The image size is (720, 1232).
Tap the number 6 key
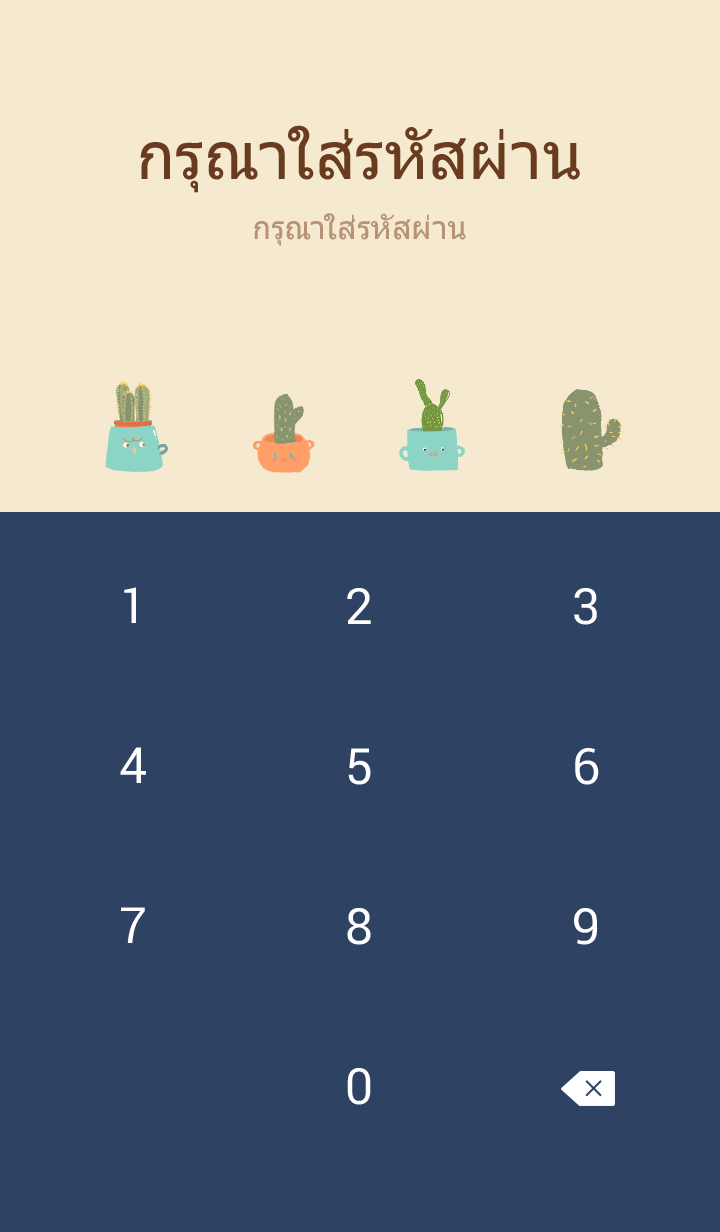click(586, 767)
